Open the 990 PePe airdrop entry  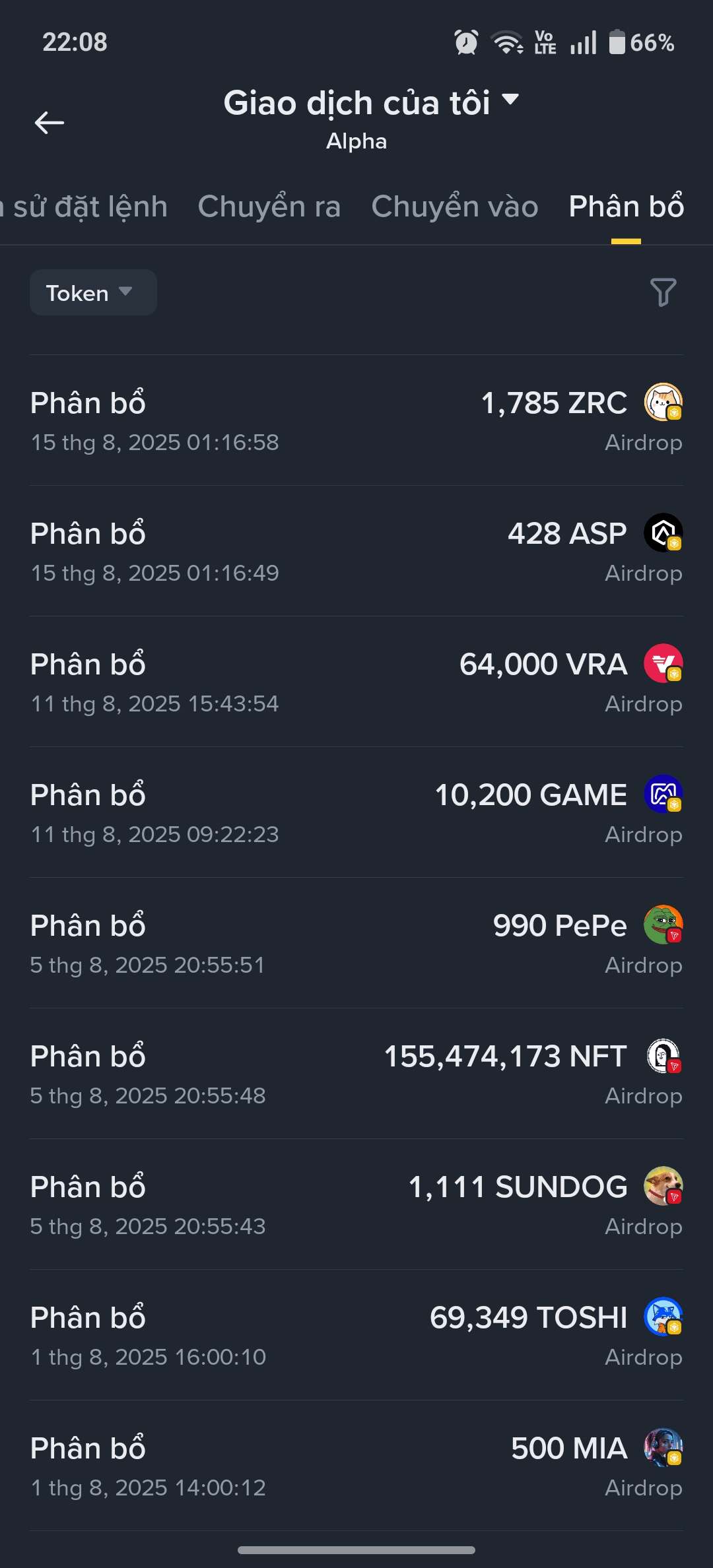pyautogui.click(x=356, y=943)
